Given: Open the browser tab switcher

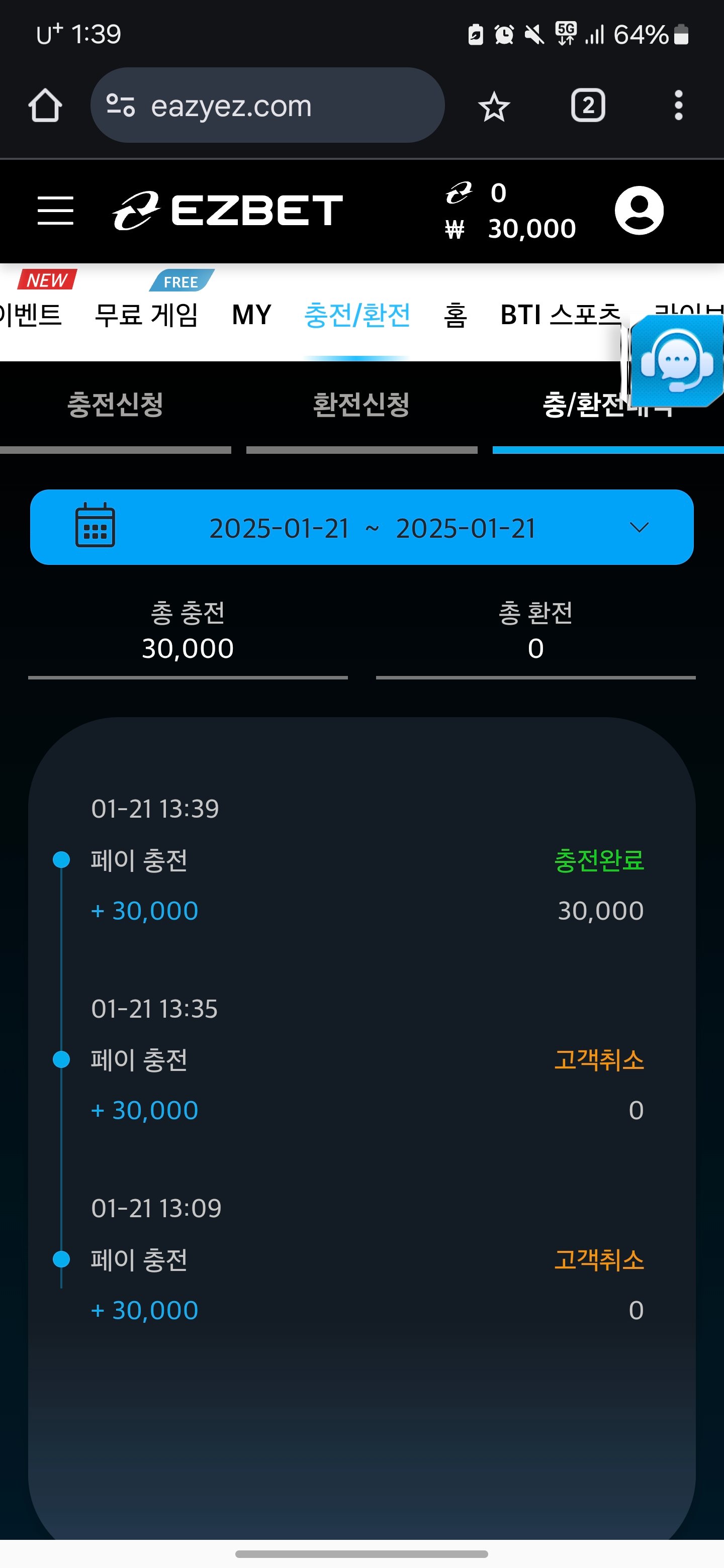Looking at the screenshot, I should (588, 106).
